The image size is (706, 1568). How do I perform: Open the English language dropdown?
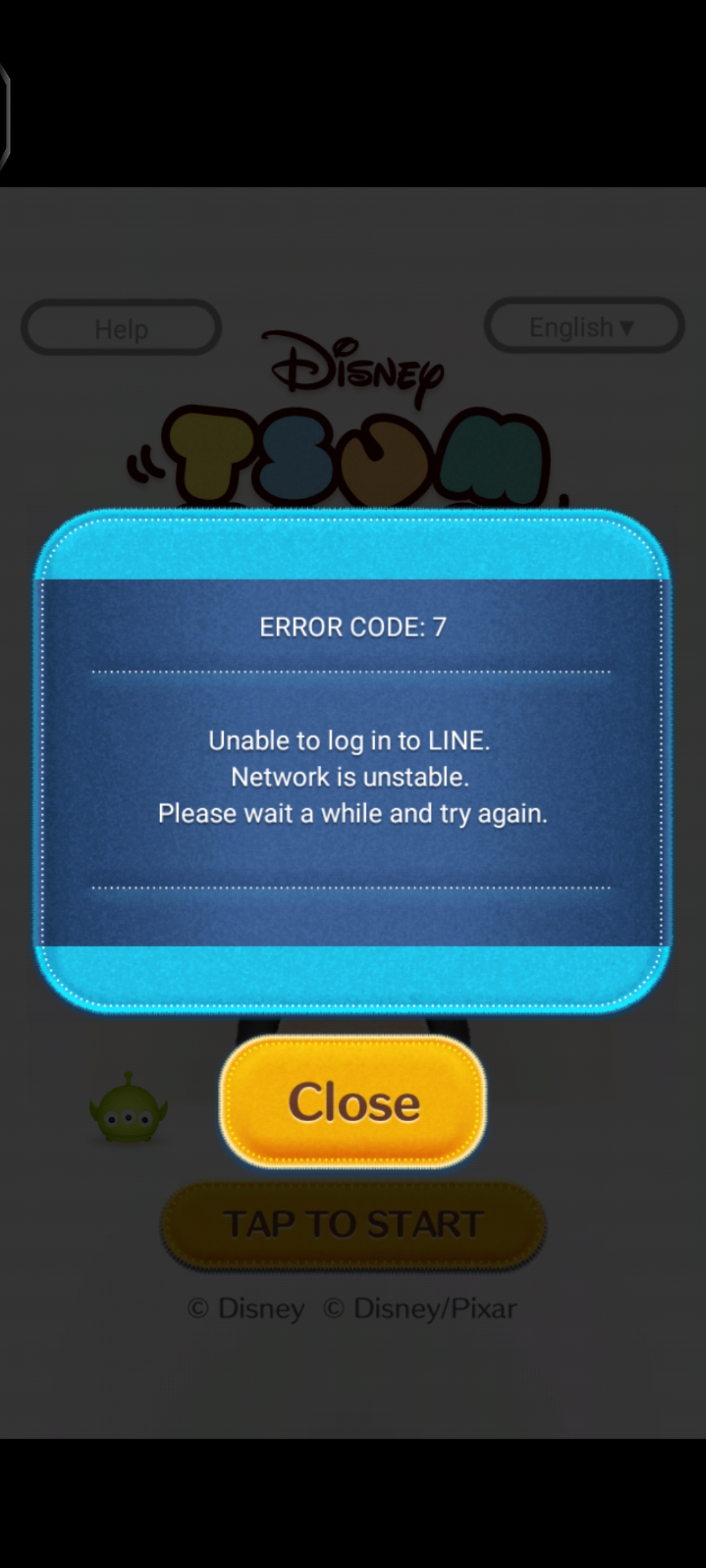coord(584,325)
